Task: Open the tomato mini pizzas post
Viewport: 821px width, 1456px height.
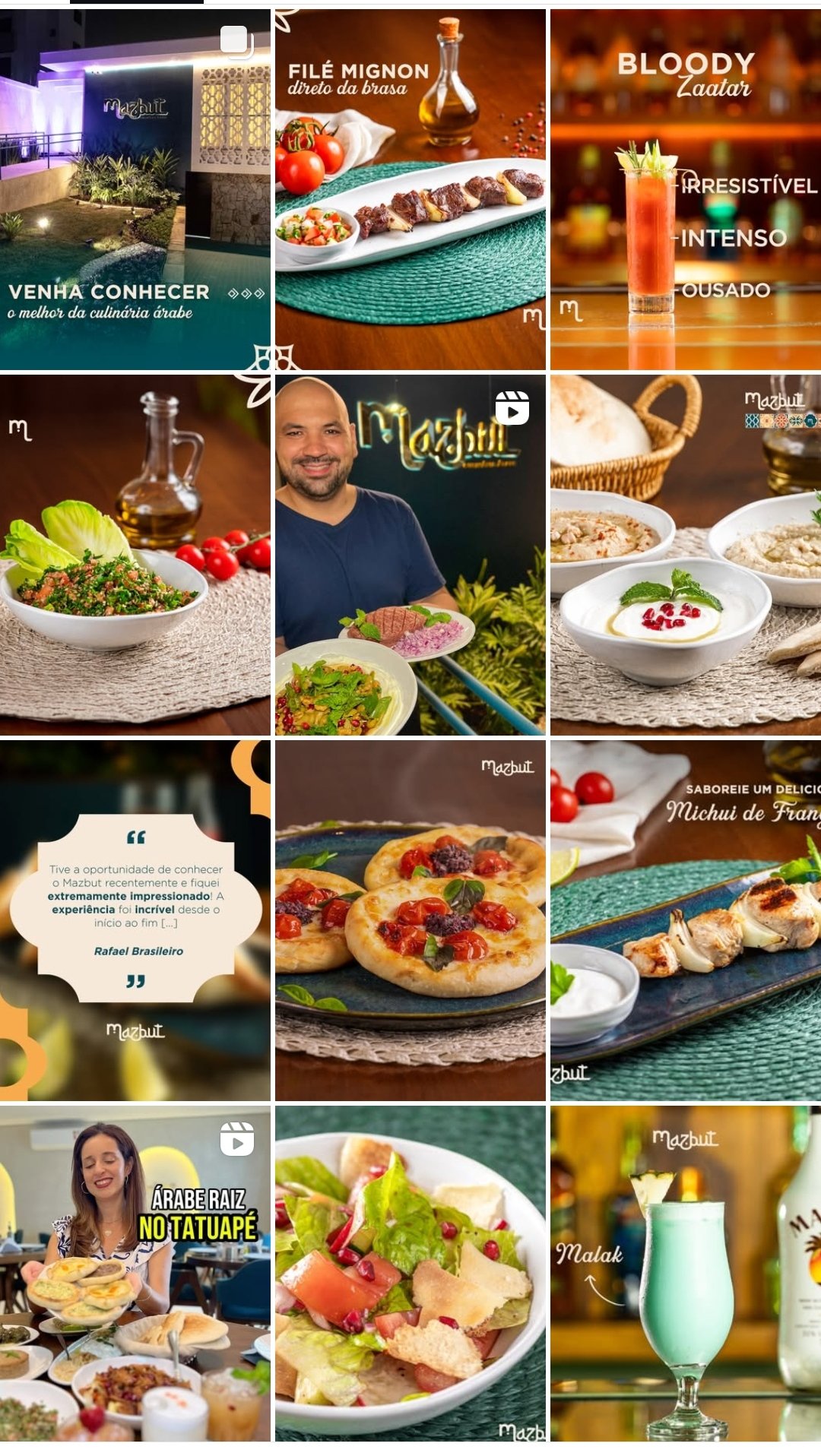Action: pos(410,920)
